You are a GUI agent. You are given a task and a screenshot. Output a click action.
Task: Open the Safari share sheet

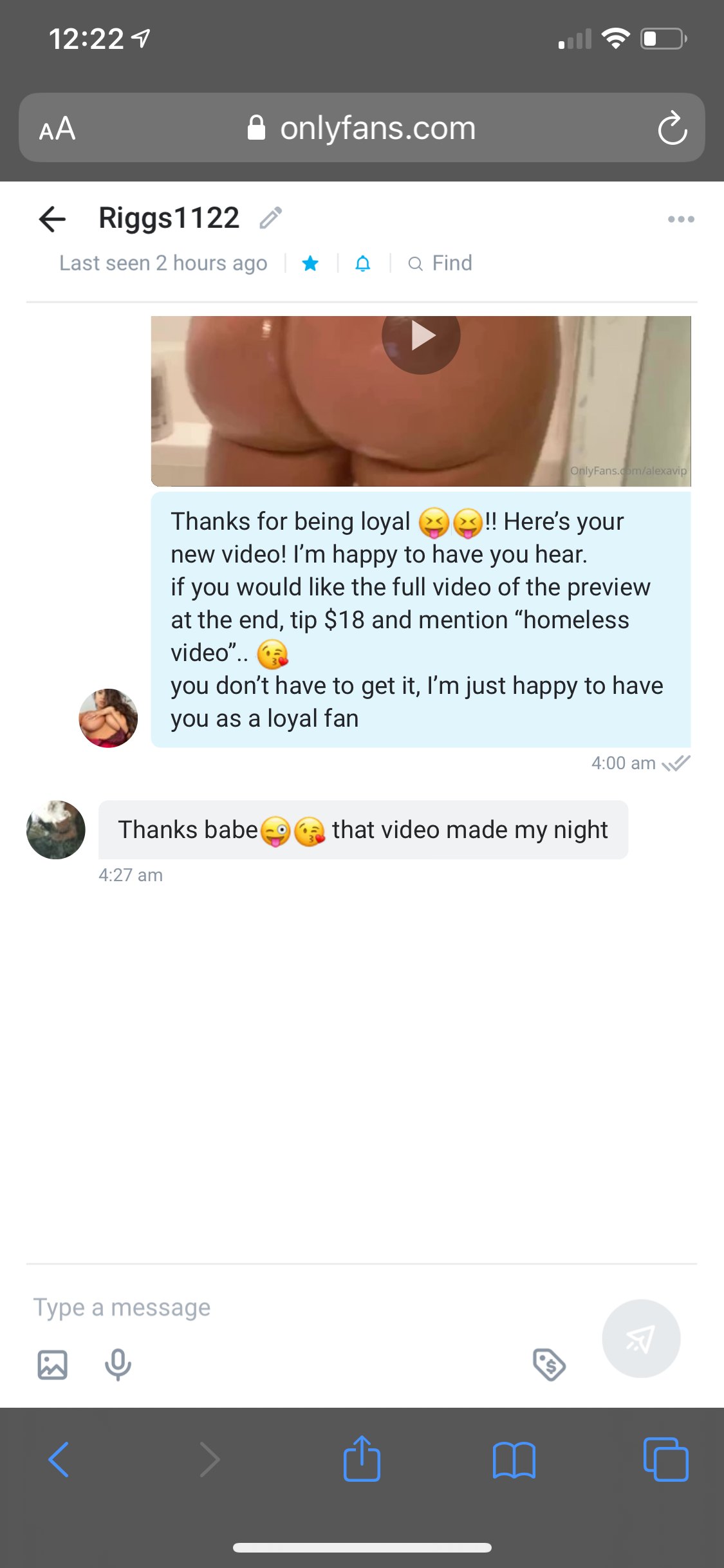click(x=362, y=1459)
